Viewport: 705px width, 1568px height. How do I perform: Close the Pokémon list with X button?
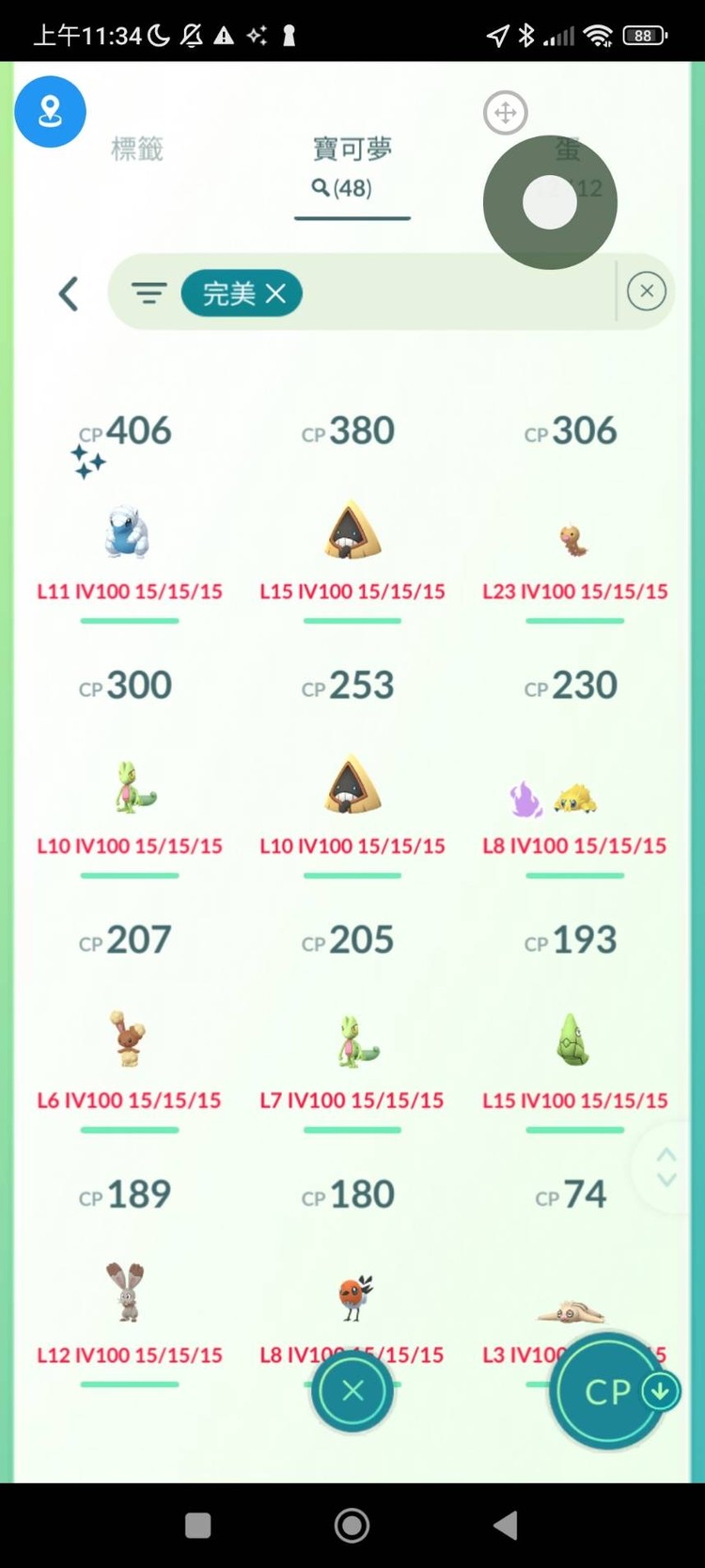352,1390
